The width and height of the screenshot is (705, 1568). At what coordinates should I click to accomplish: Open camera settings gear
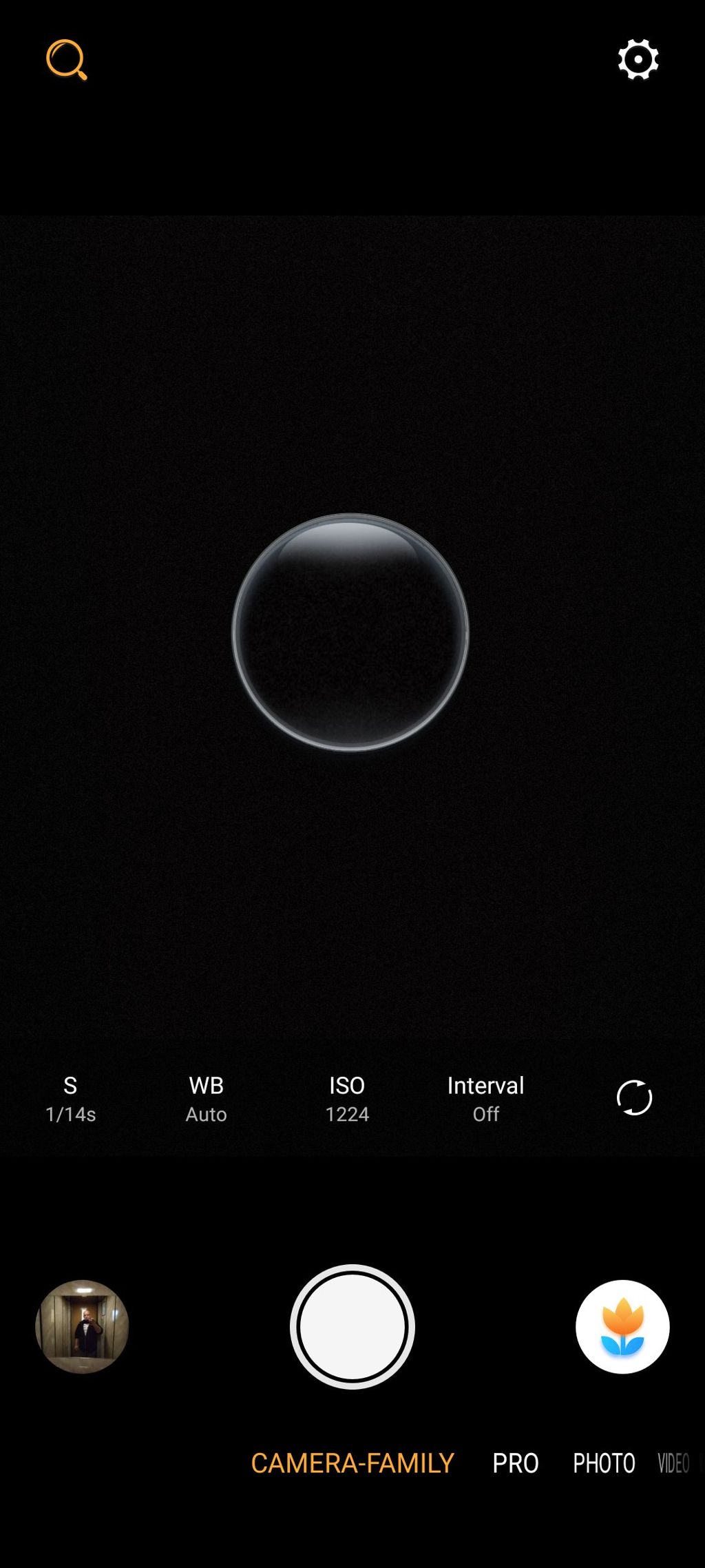[x=638, y=60]
